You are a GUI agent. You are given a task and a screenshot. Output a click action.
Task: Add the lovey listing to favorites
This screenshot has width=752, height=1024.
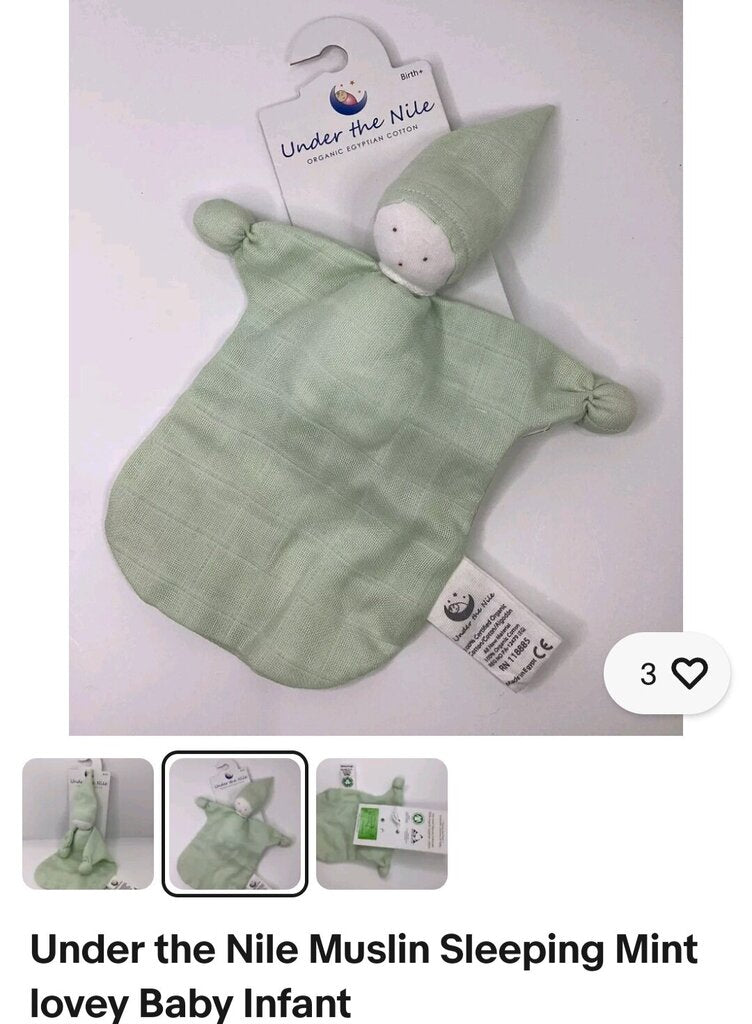[x=688, y=673]
